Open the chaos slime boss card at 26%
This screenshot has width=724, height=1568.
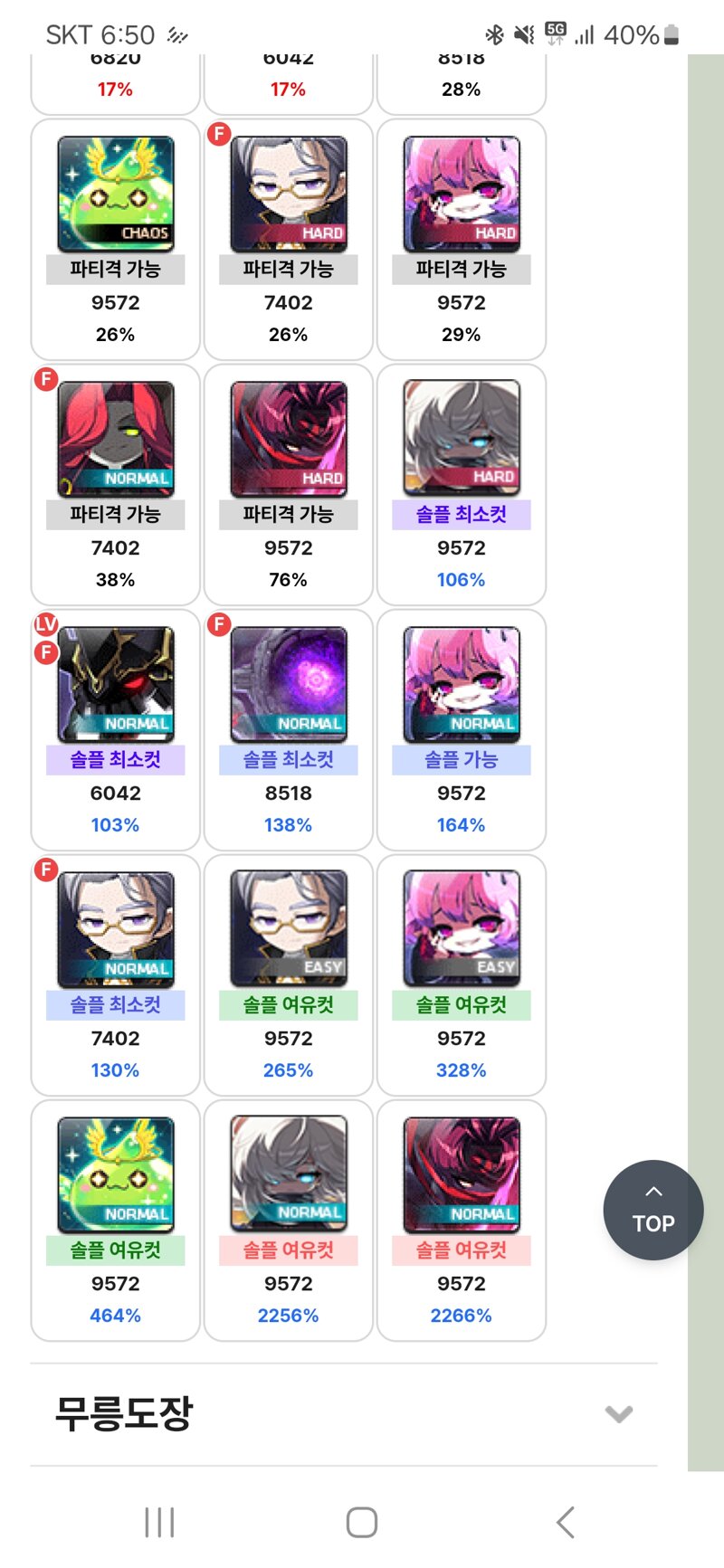(x=116, y=240)
